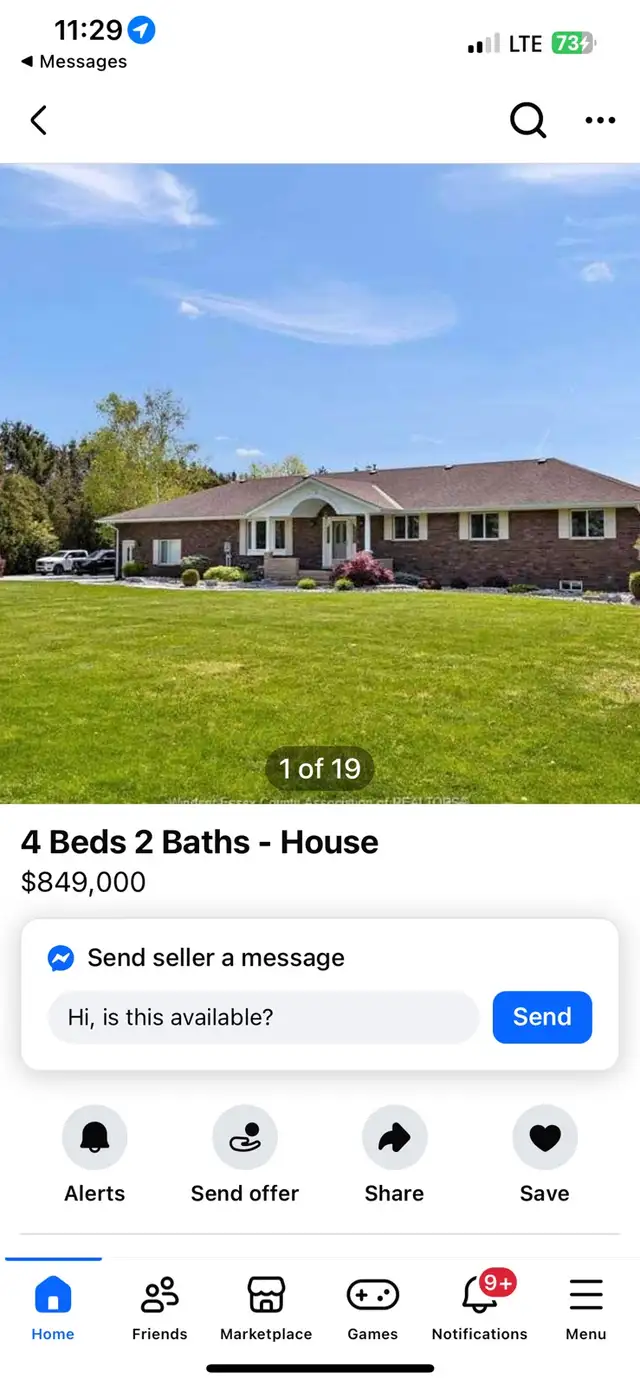The image size is (640, 1386).
Task: Go back using the top-left arrow
Action: click(x=38, y=121)
